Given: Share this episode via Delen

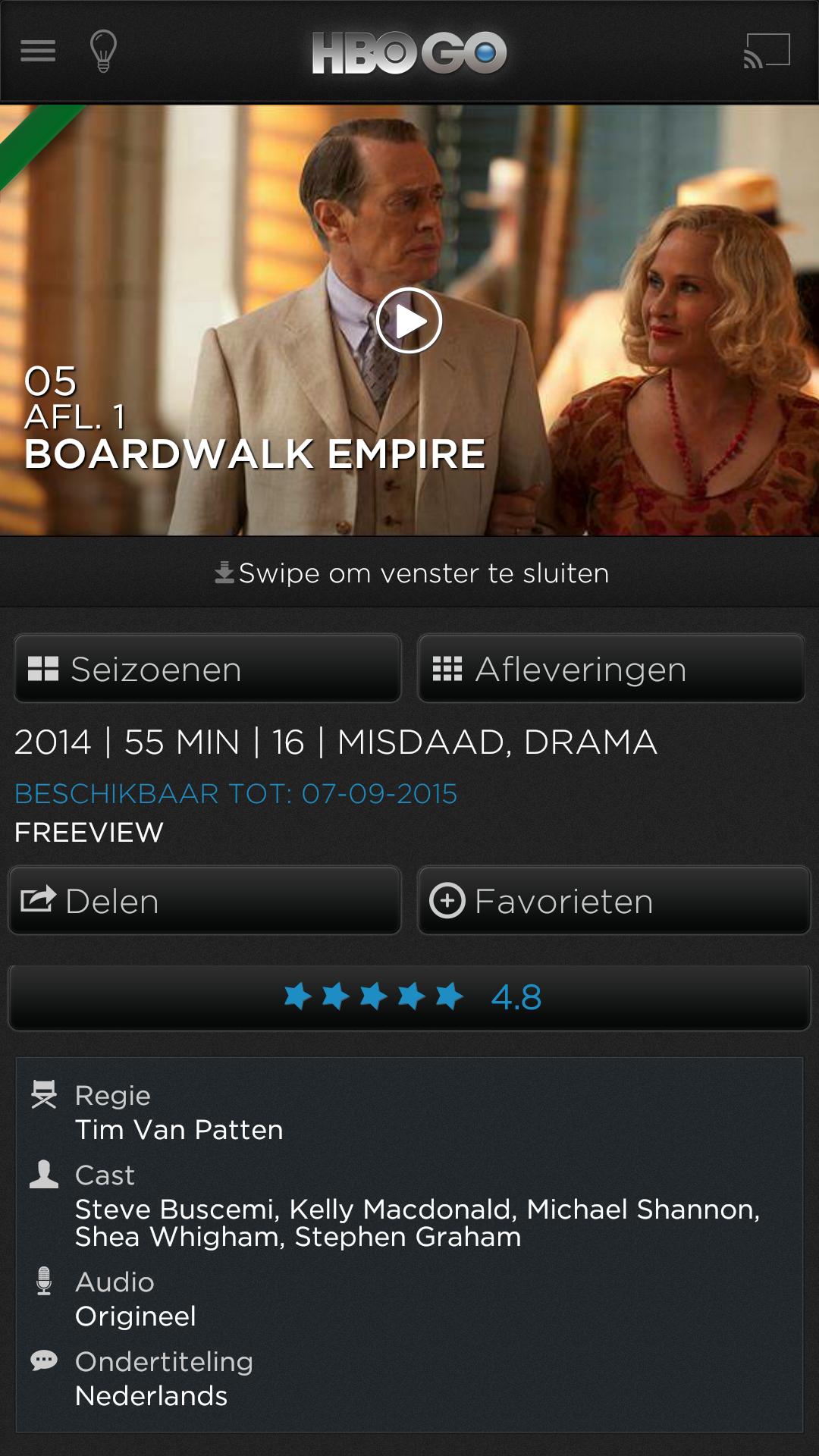Looking at the screenshot, I should pyautogui.click(x=205, y=901).
